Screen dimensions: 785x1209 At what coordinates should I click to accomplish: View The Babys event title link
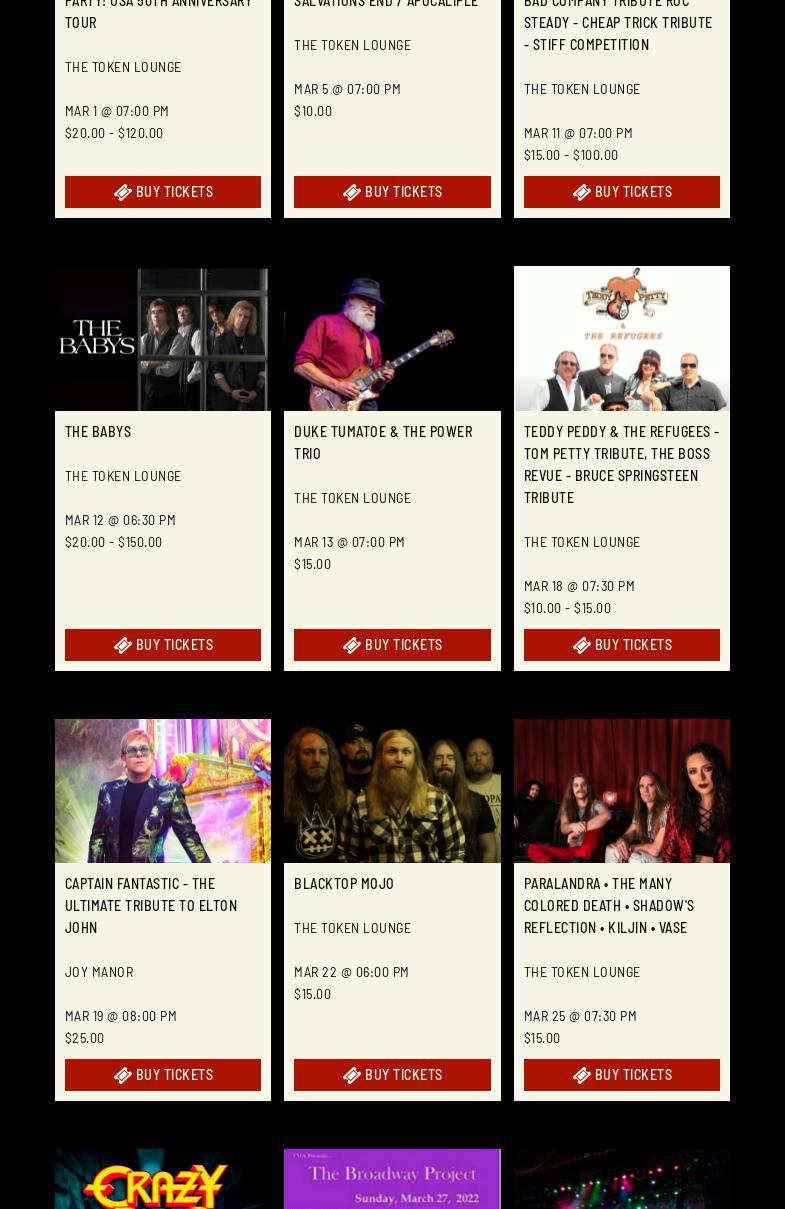(98, 432)
